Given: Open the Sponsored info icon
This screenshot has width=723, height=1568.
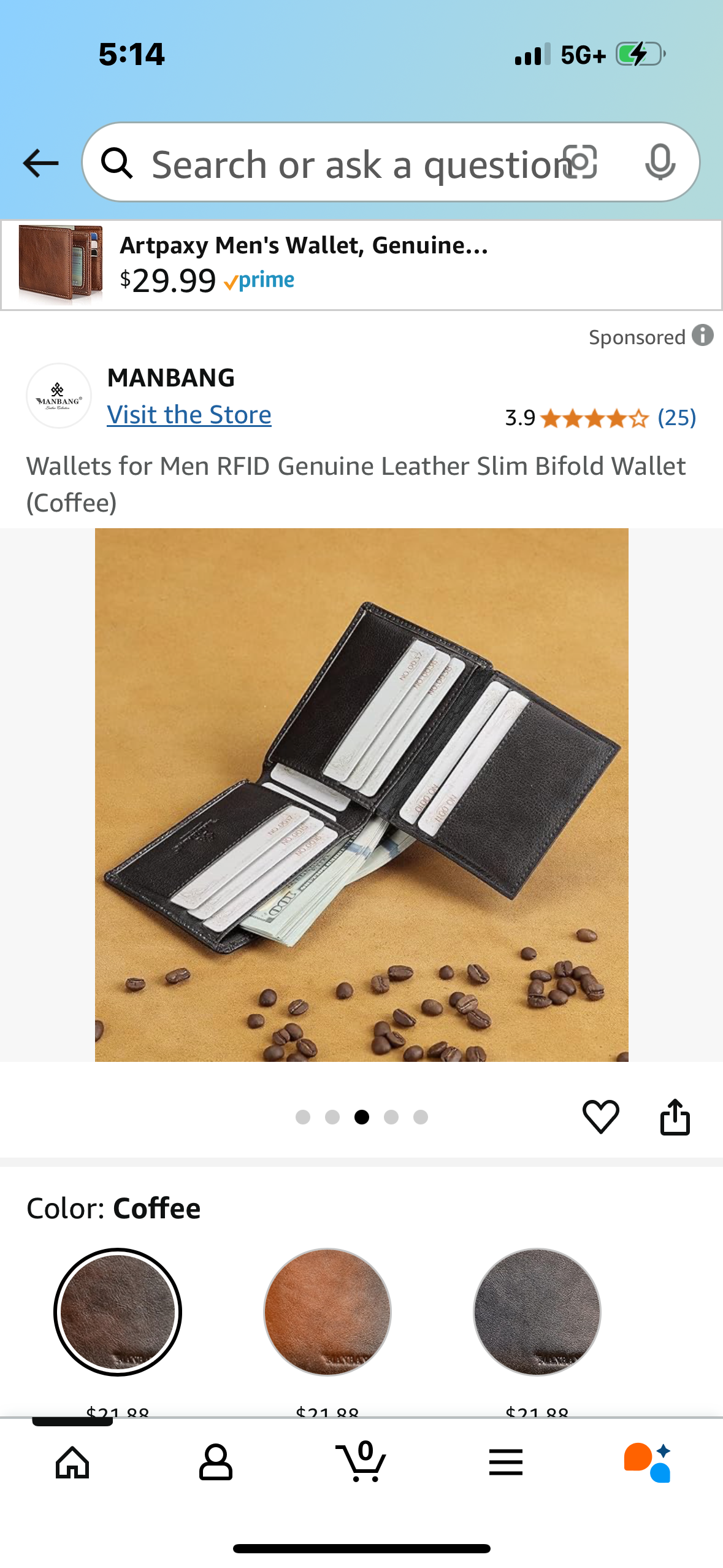Looking at the screenshot, I should pyautogui.click(x=702, y=336).
